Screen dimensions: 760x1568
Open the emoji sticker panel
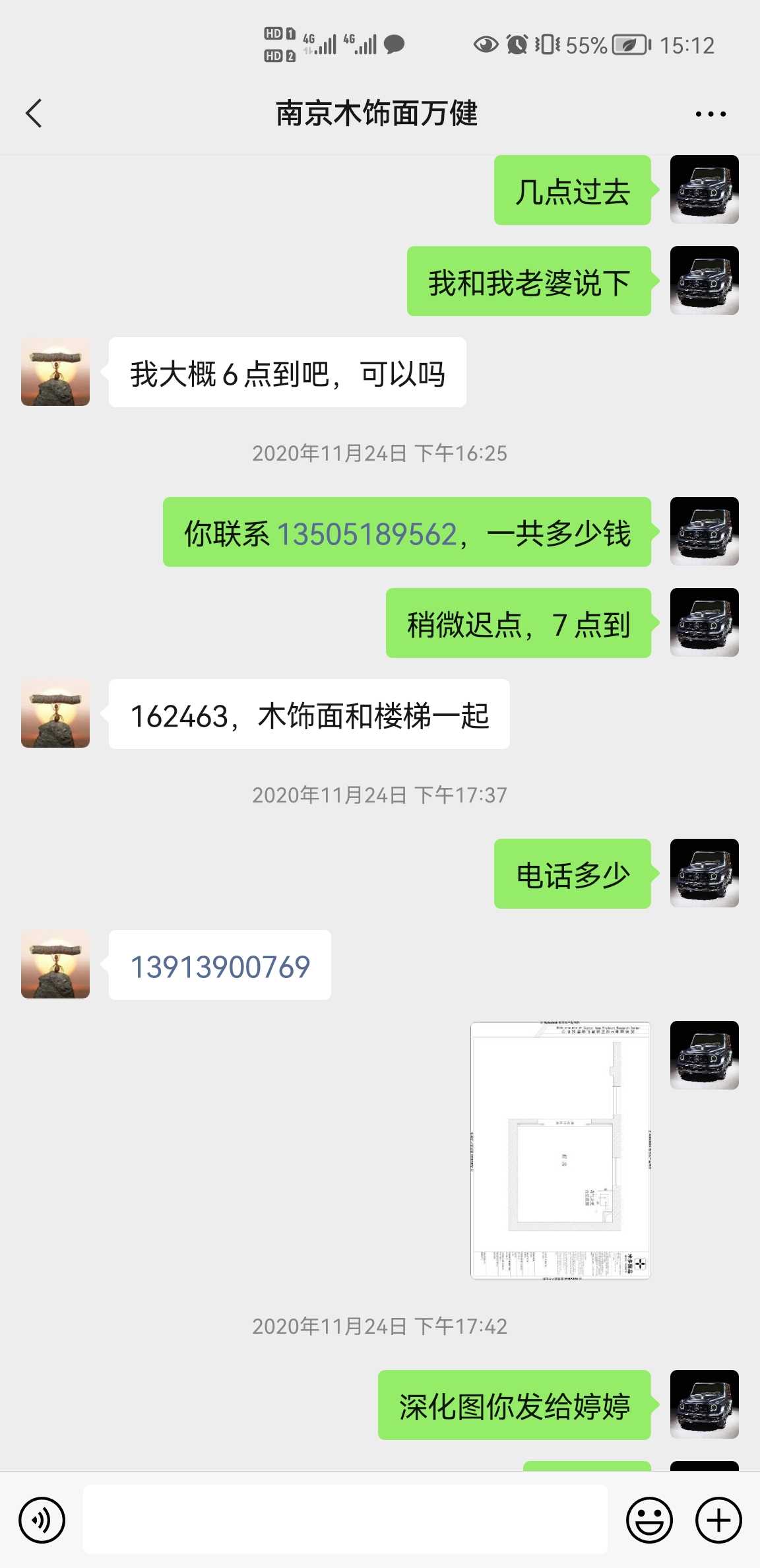tap(649, 1520)
